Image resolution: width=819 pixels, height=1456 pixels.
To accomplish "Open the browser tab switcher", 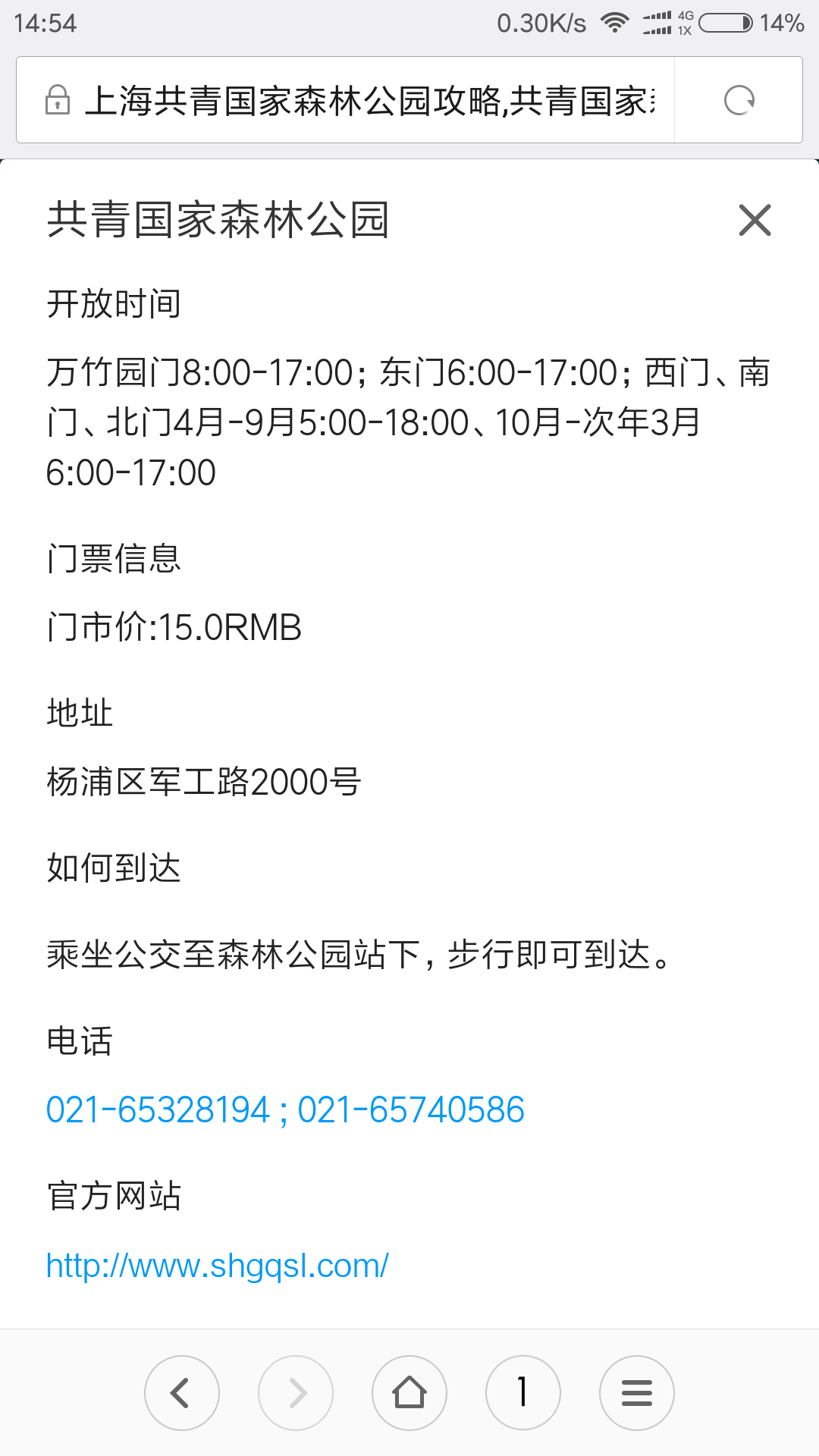I will click(523, 1393).
